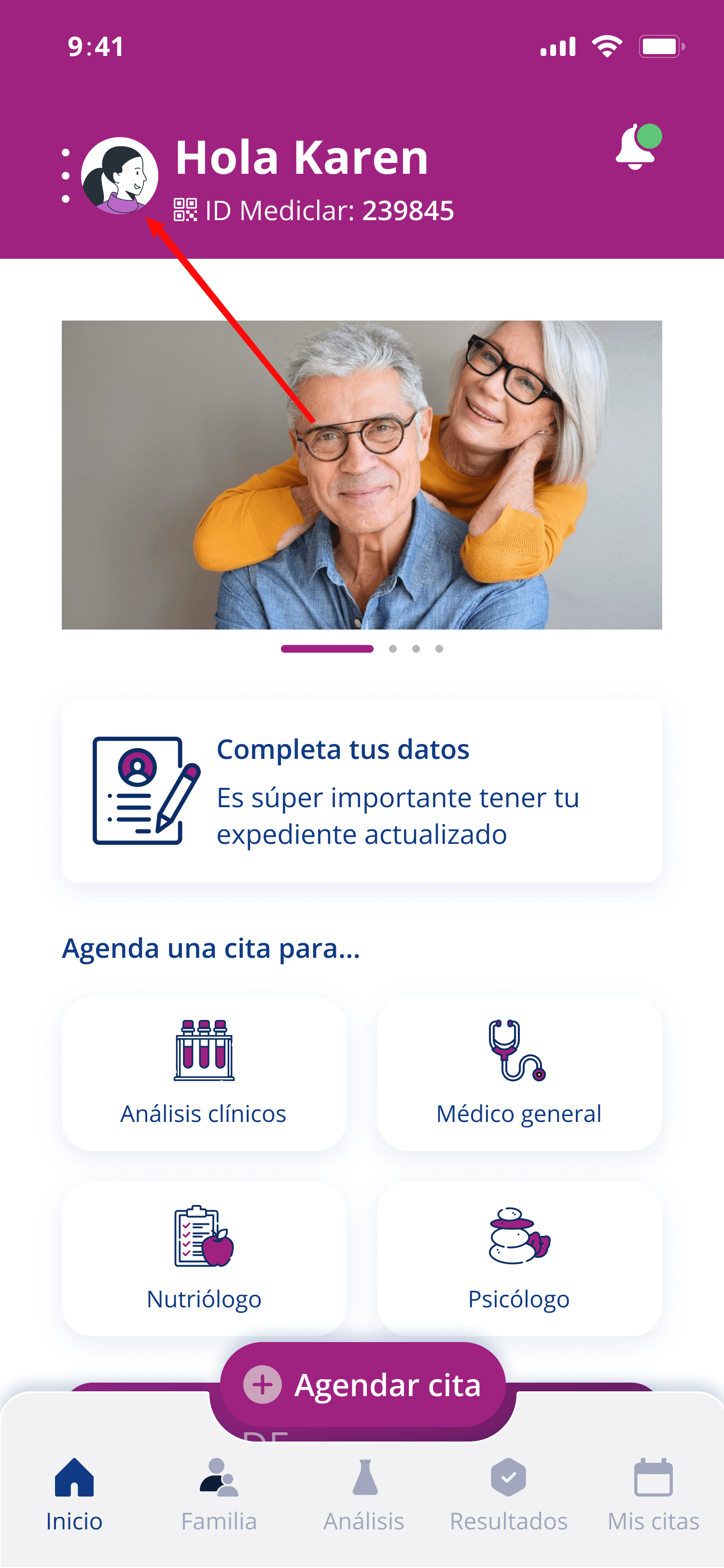Book a Nutriólogo appointment
724x1568 pixels.
coord(204,1259)
